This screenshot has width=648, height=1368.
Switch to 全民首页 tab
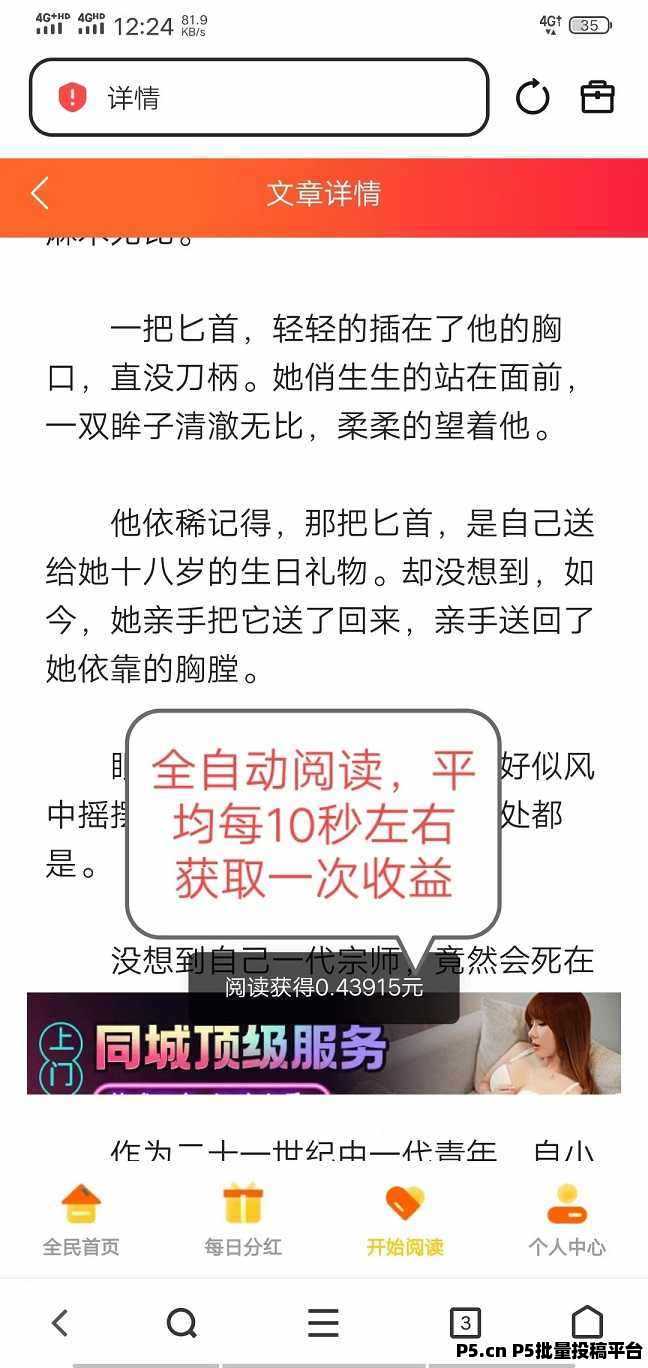point(81,1220)
